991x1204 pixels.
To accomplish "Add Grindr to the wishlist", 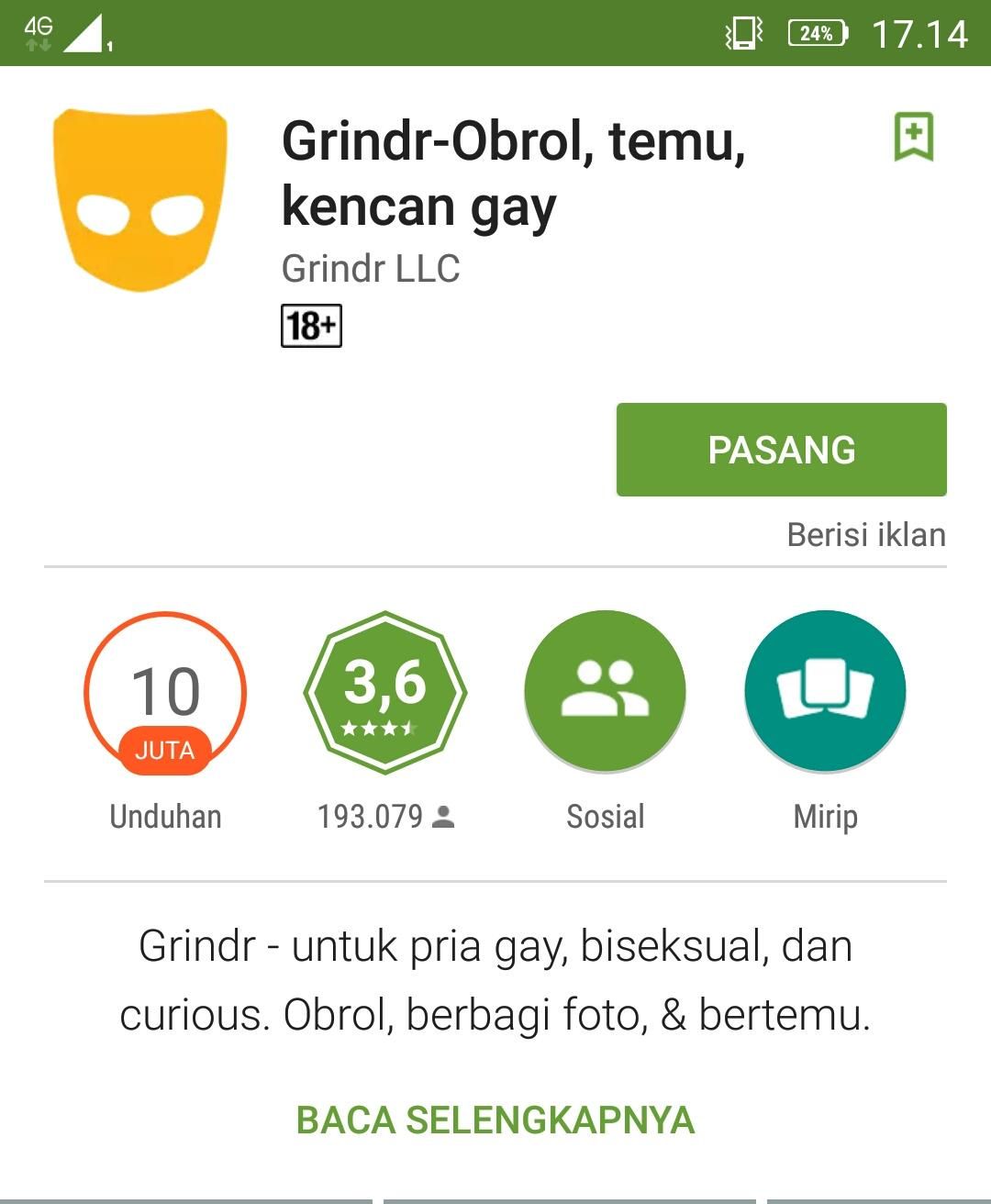I will 913,137.
